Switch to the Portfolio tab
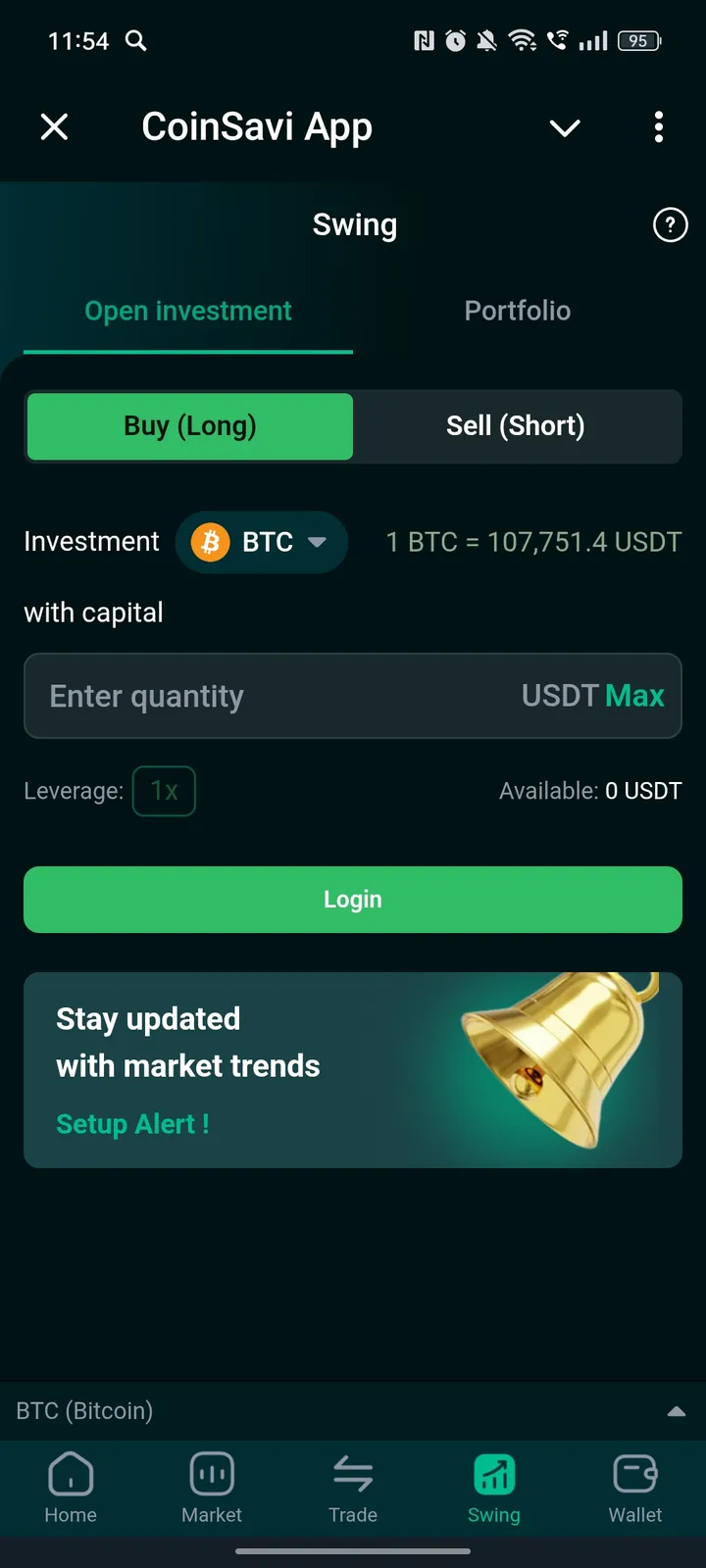 tap(517, 311)
